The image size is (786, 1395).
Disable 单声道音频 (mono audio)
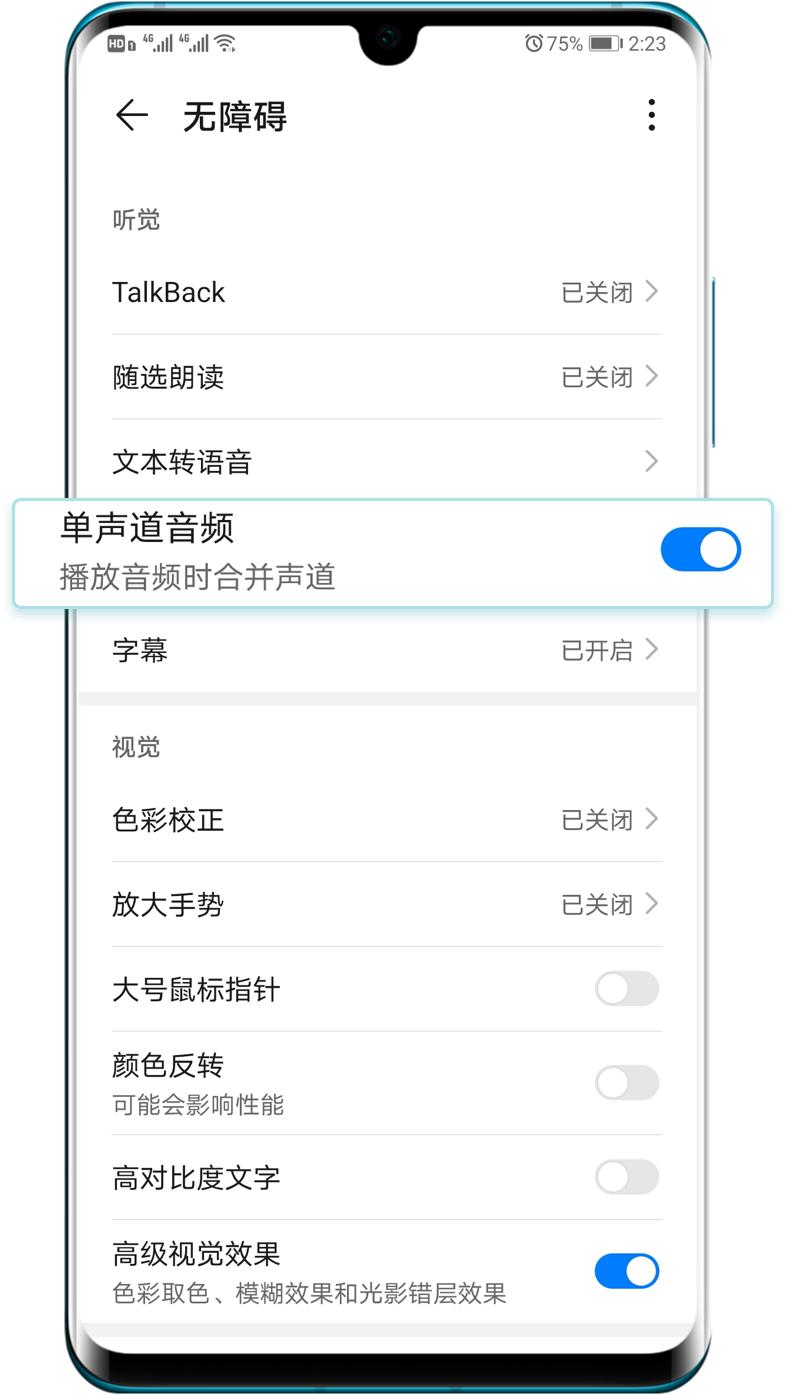pyautogui.click(x=700, y=549)
